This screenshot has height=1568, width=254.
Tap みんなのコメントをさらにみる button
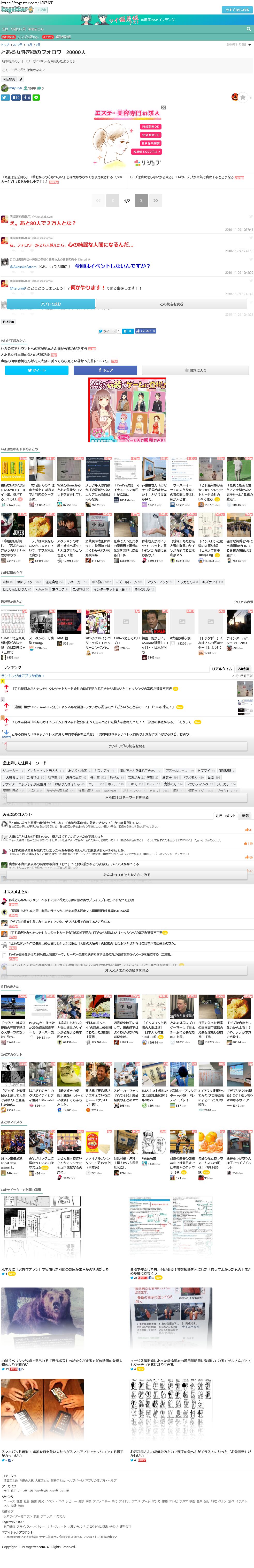click(x=127, y=875)
